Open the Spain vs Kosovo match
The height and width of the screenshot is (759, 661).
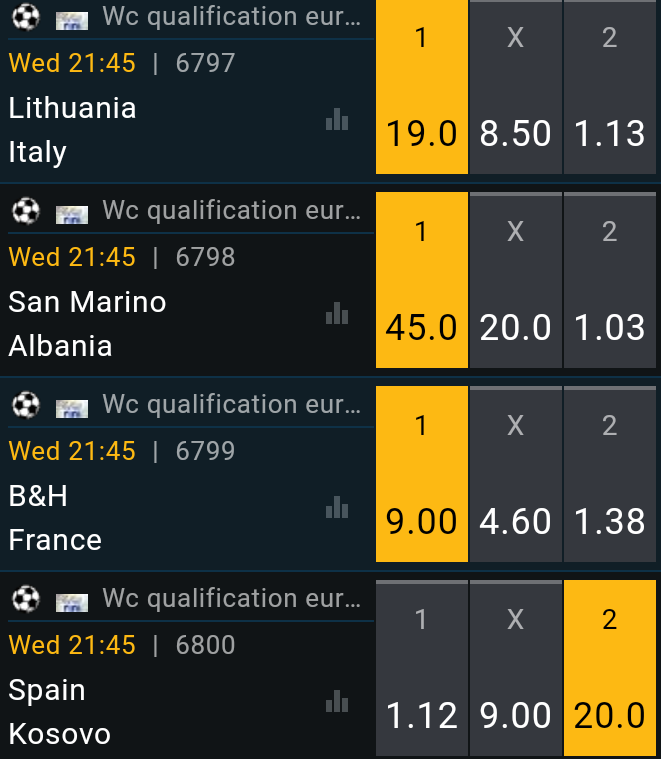click(59, 712)
